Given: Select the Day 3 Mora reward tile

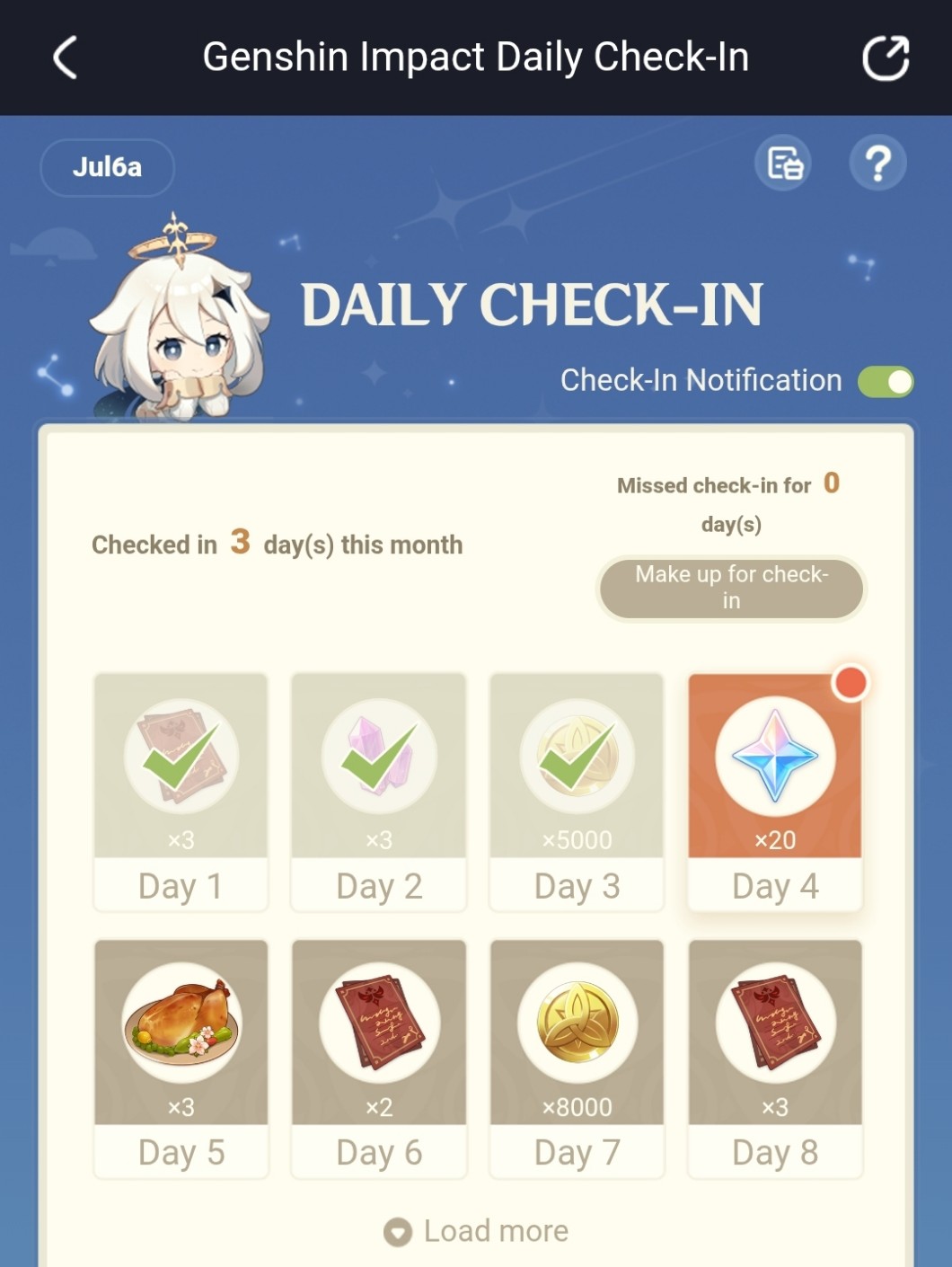Looking at the screenshot, I should (577, 791).
